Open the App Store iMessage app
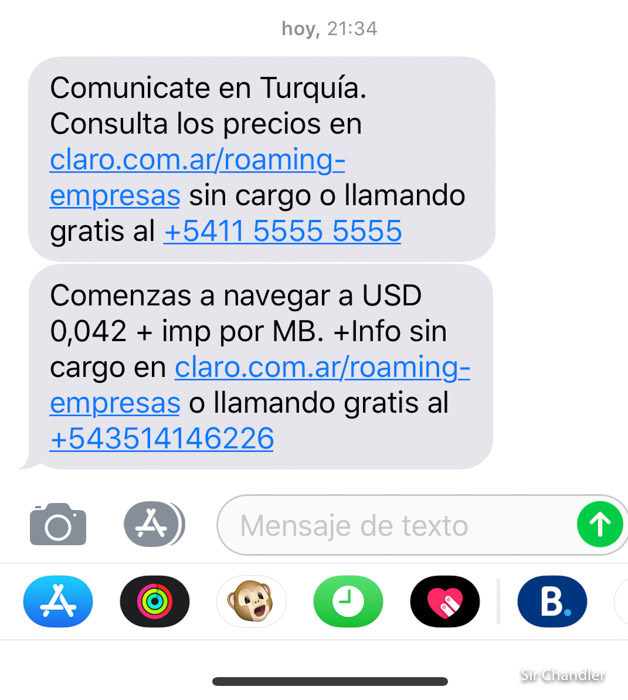Screen dimensions: 628x700 pyautogui.click(x=58, y=602)
